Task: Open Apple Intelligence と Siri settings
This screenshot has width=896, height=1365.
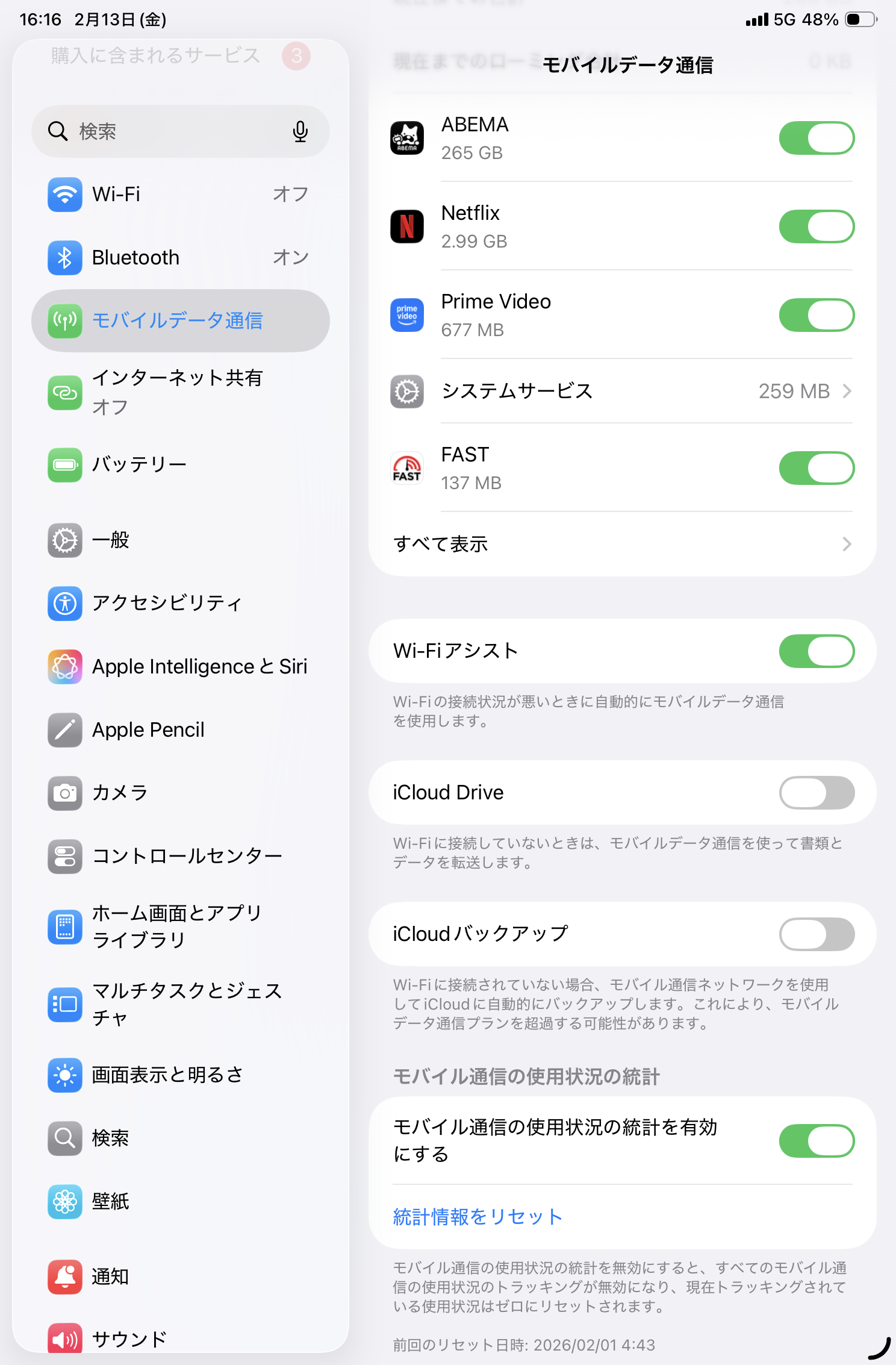Action: [179, 666]
